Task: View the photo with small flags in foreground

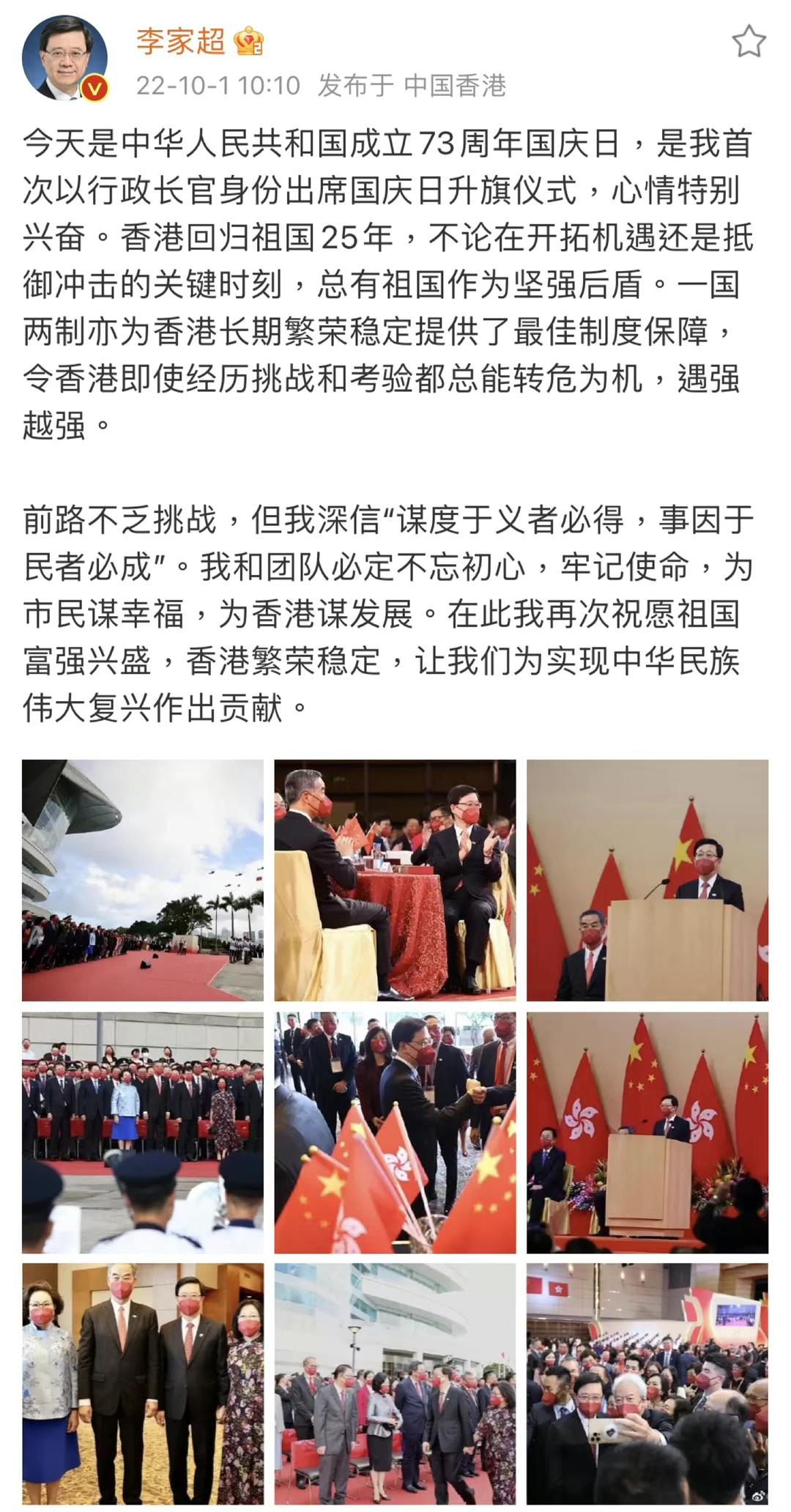Action: click(x=395, y=1133)
